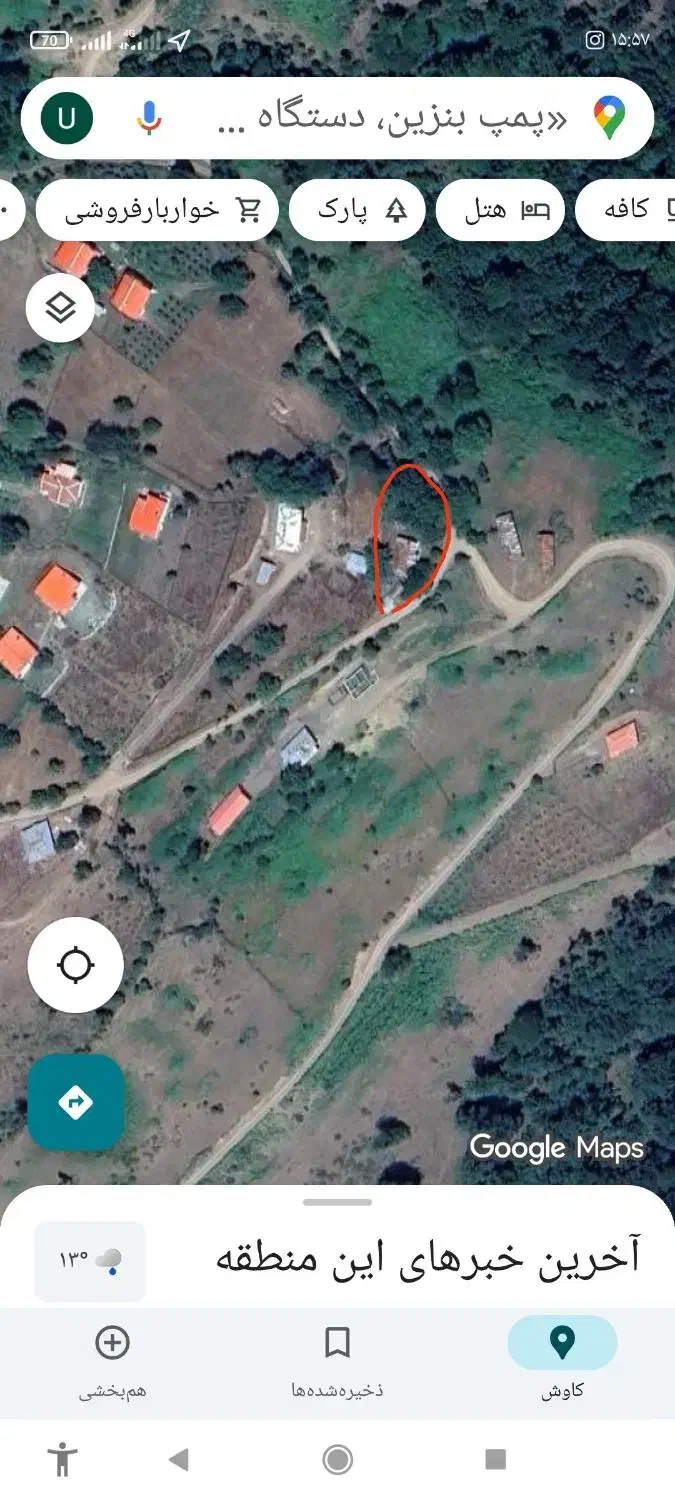Switch to the هم‌بخشی (Contribute) tab
This screenshot has width=675, height=1500.
[112, 1357]
